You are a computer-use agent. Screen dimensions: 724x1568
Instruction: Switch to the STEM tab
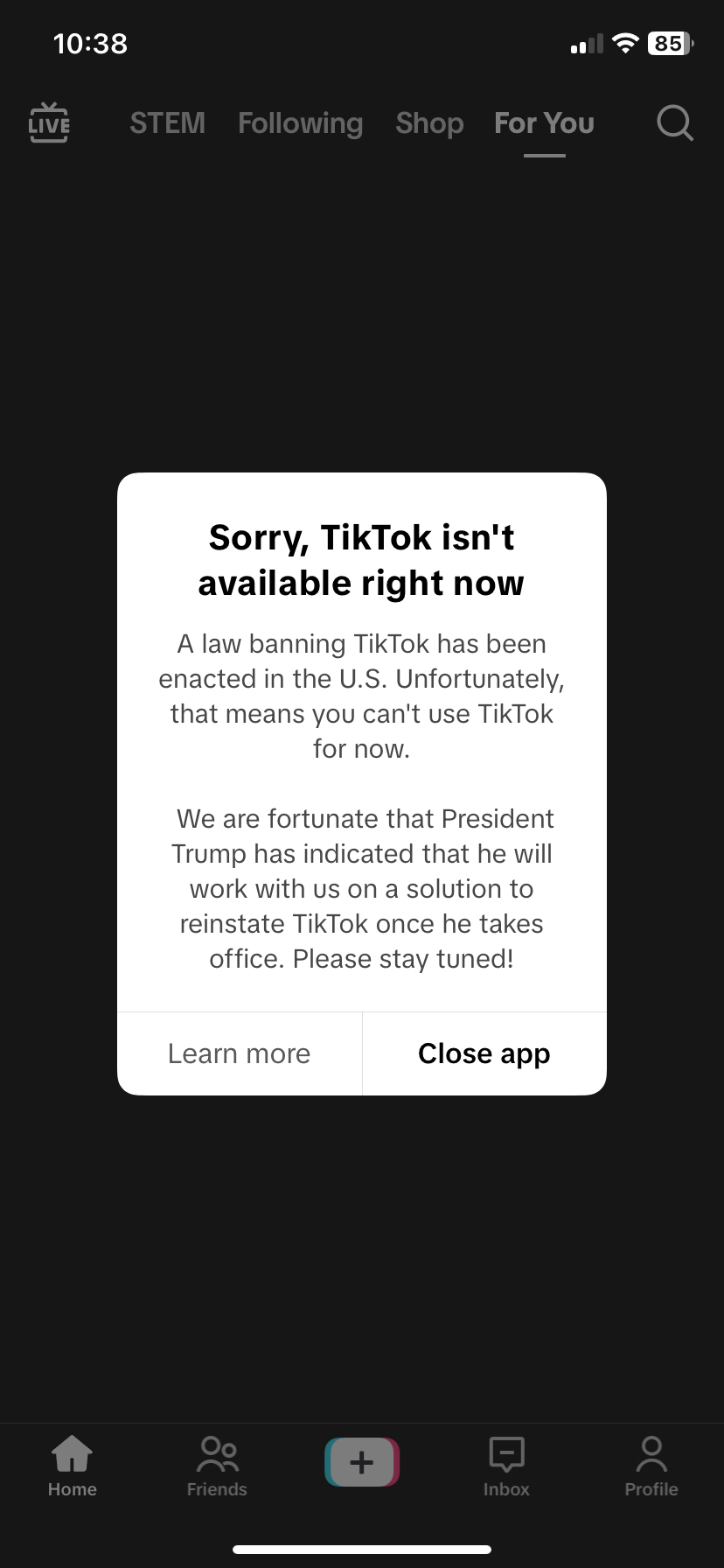(x=168, y=123)
